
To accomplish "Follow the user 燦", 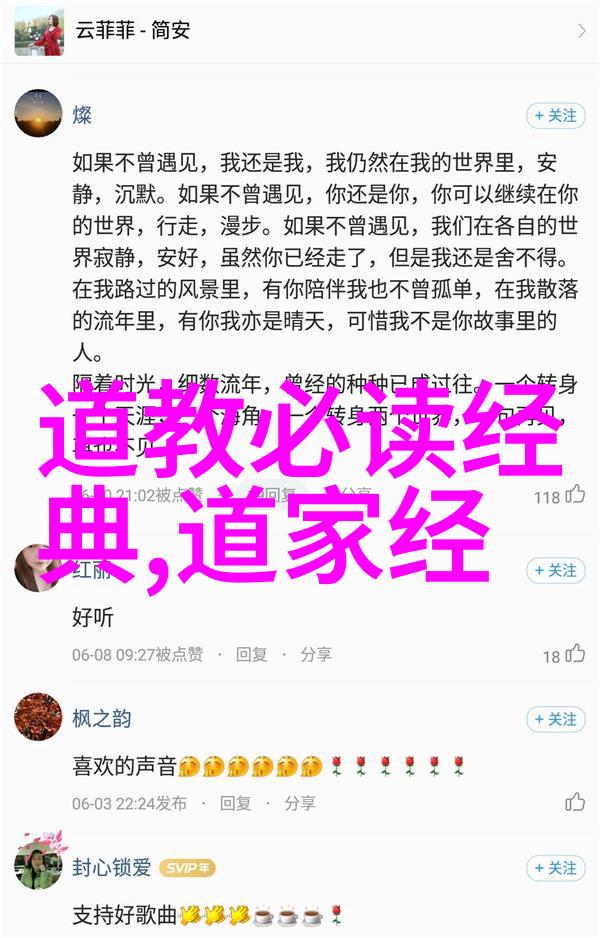I will [x=555, y=116].
